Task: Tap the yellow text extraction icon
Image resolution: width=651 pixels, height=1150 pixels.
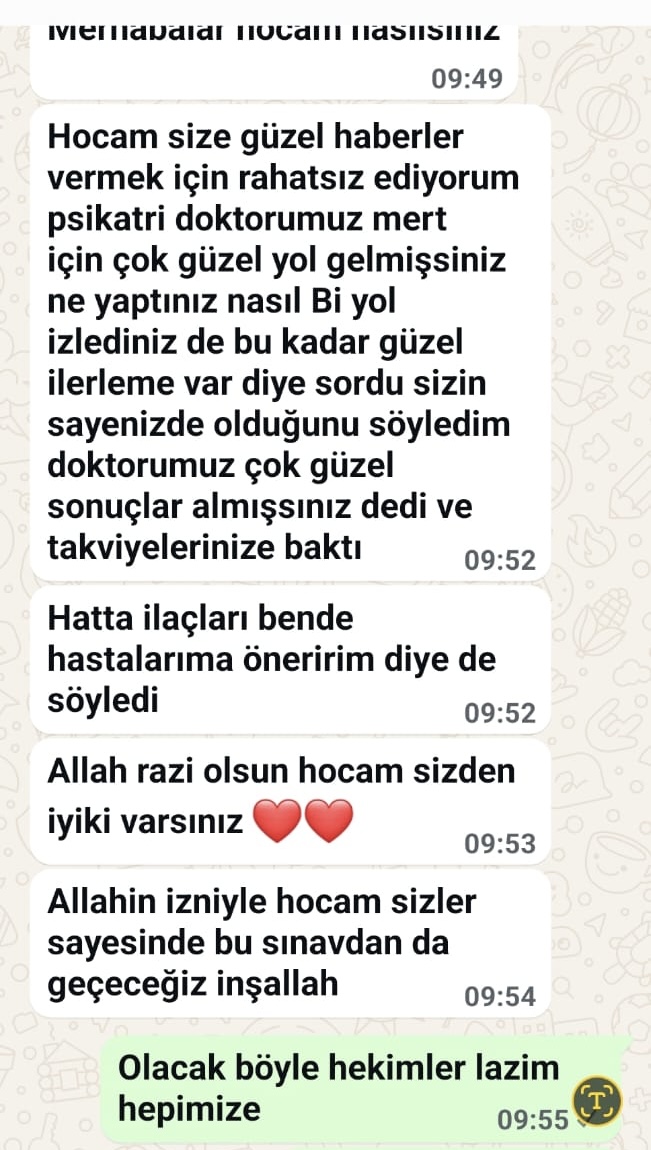Action: tap(598, 1101)
